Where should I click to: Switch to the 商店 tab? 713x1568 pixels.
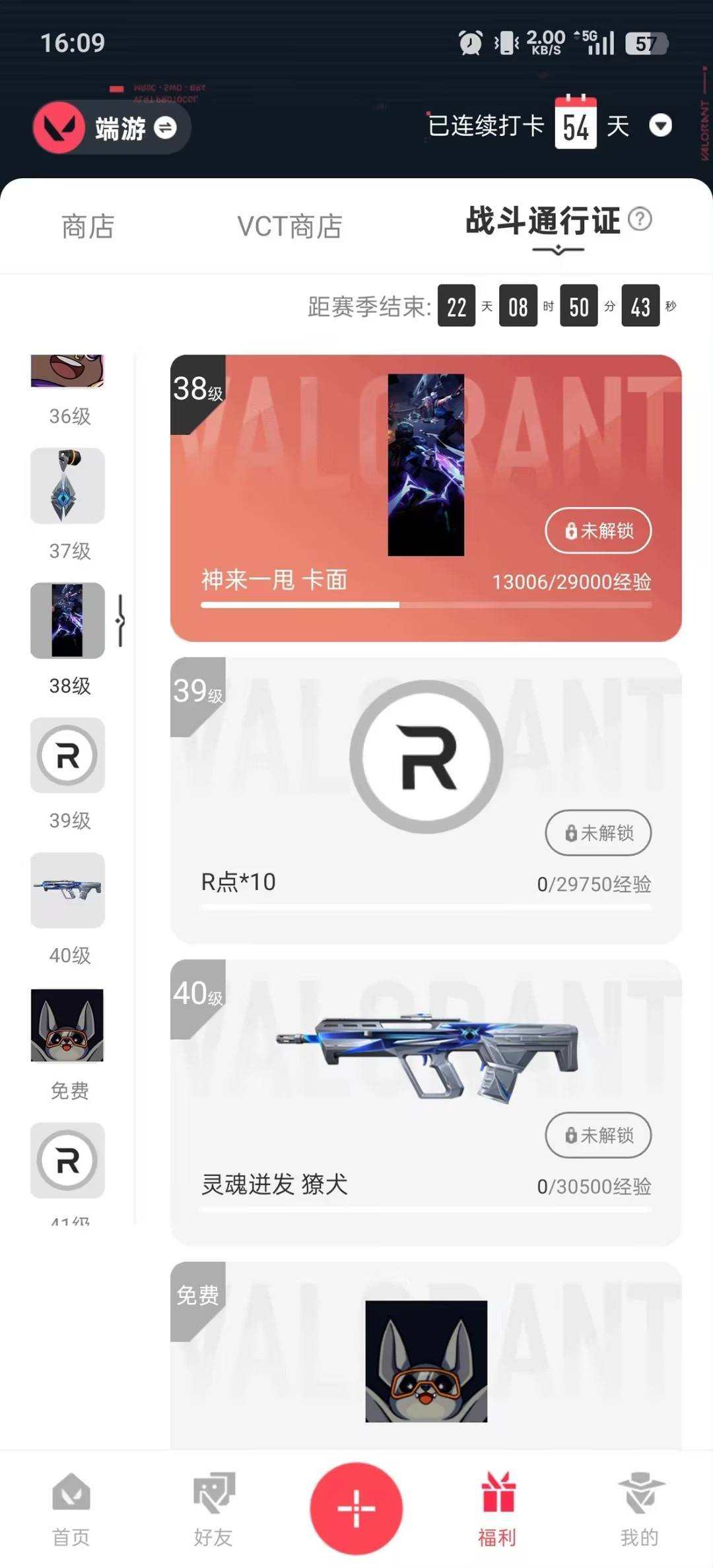point(88,226)
